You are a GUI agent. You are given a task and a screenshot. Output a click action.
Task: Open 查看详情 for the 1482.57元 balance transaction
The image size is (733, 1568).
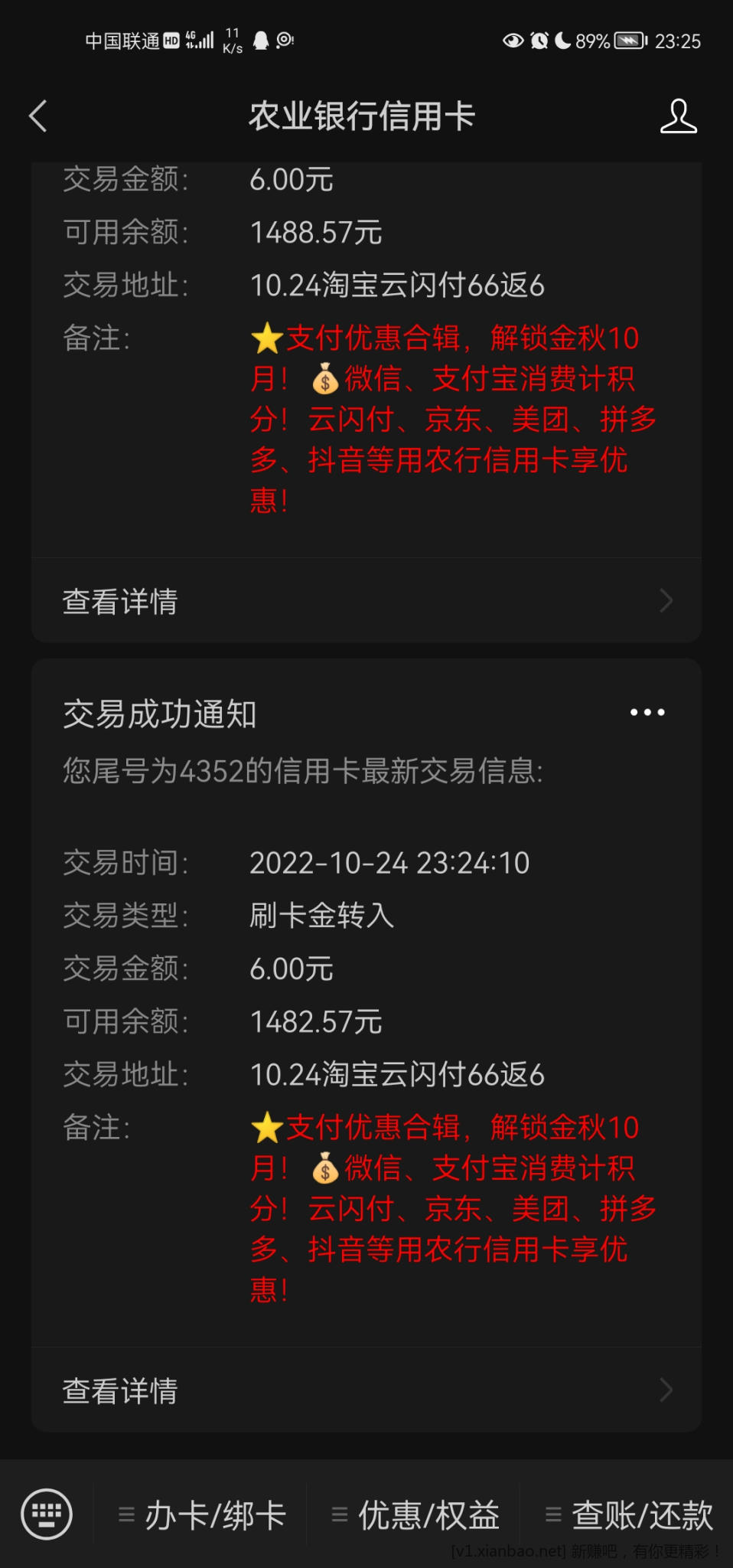coord(366,1390)
